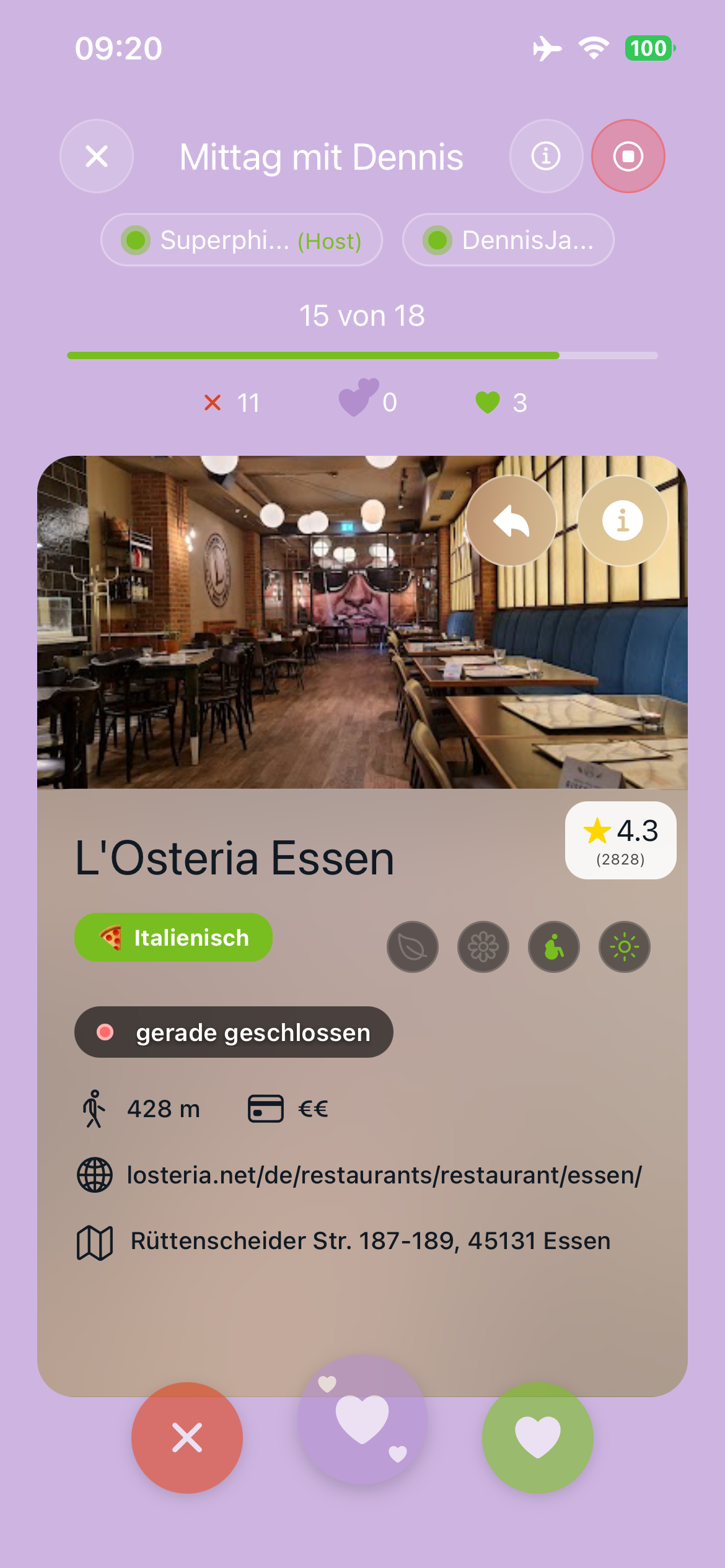Image resolution: width=725 pixels, height=1568 pixels.
Task: Tap the flower icon on the card
Action: (x=483, y=947)
